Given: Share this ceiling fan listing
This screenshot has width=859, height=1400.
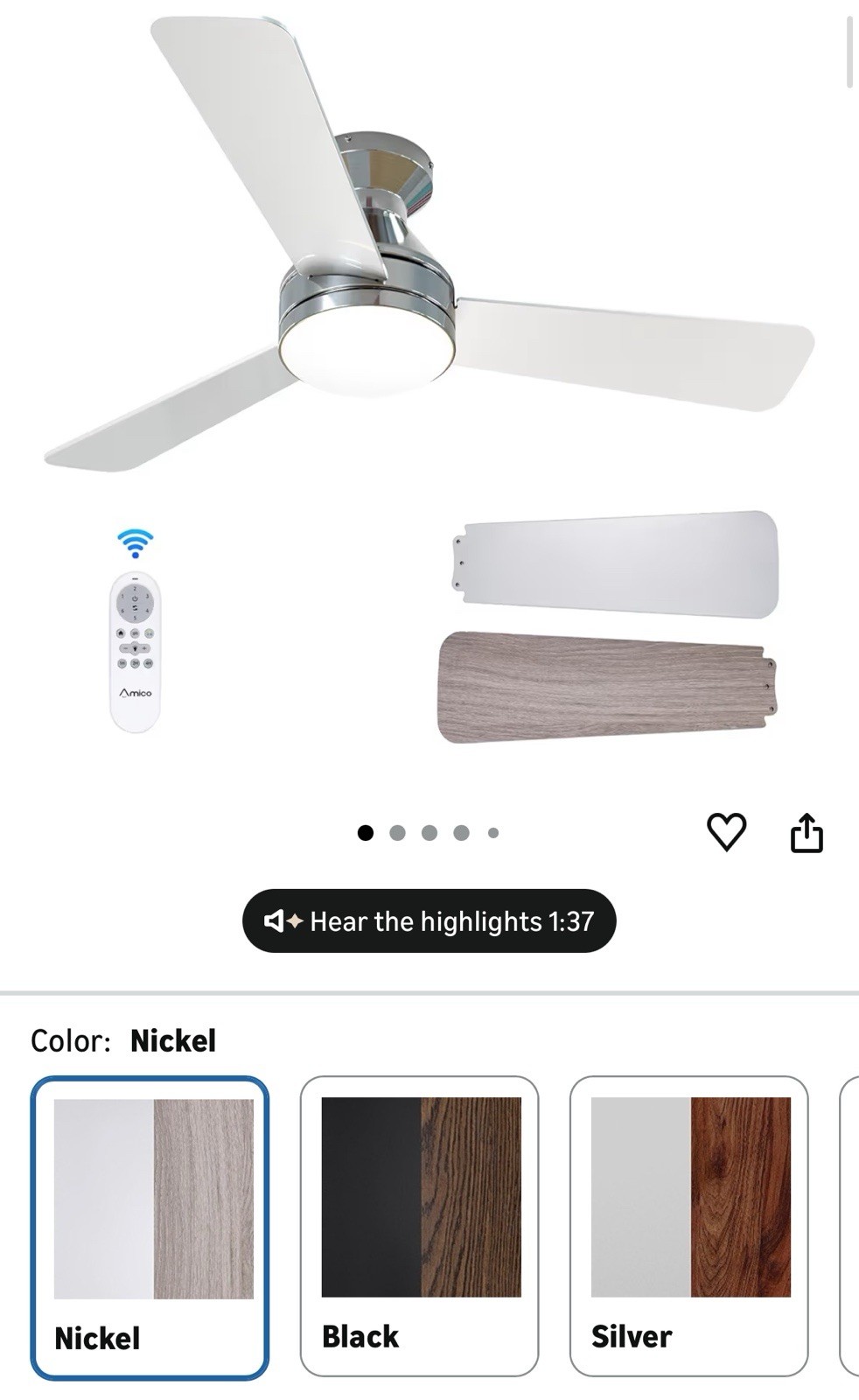Looking at the screenshot, I should [807, 832].
